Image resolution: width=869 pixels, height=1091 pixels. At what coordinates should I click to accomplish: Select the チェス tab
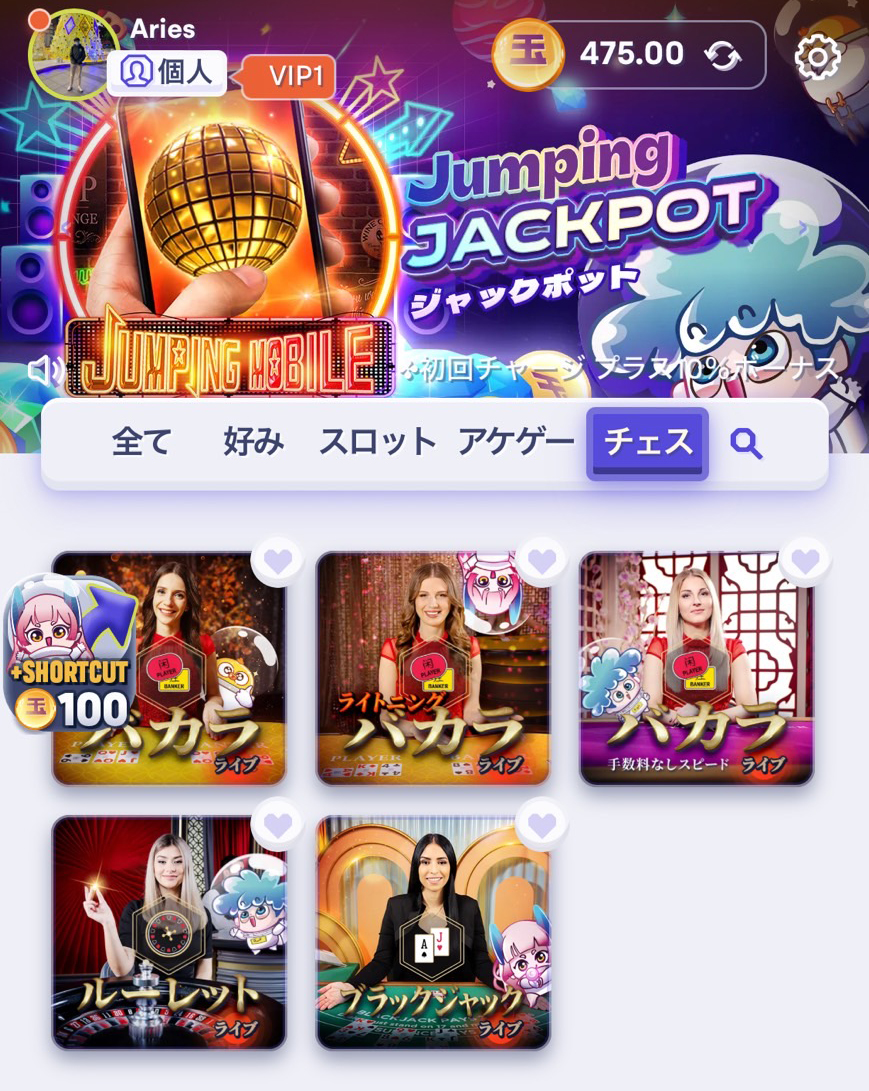pyautogui.click(x=647, y=443)
